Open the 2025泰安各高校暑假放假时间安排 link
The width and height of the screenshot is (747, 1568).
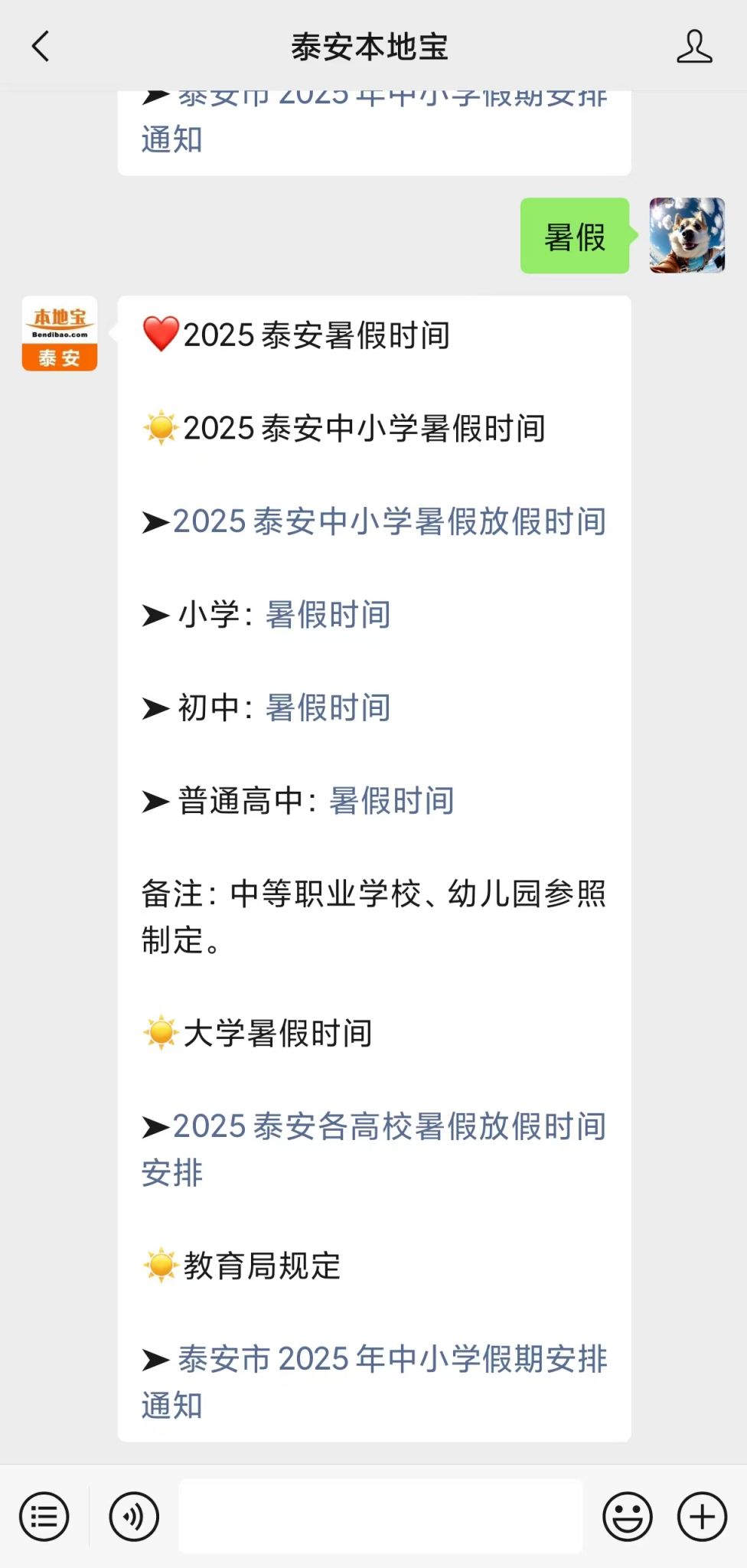[373, 1148]
